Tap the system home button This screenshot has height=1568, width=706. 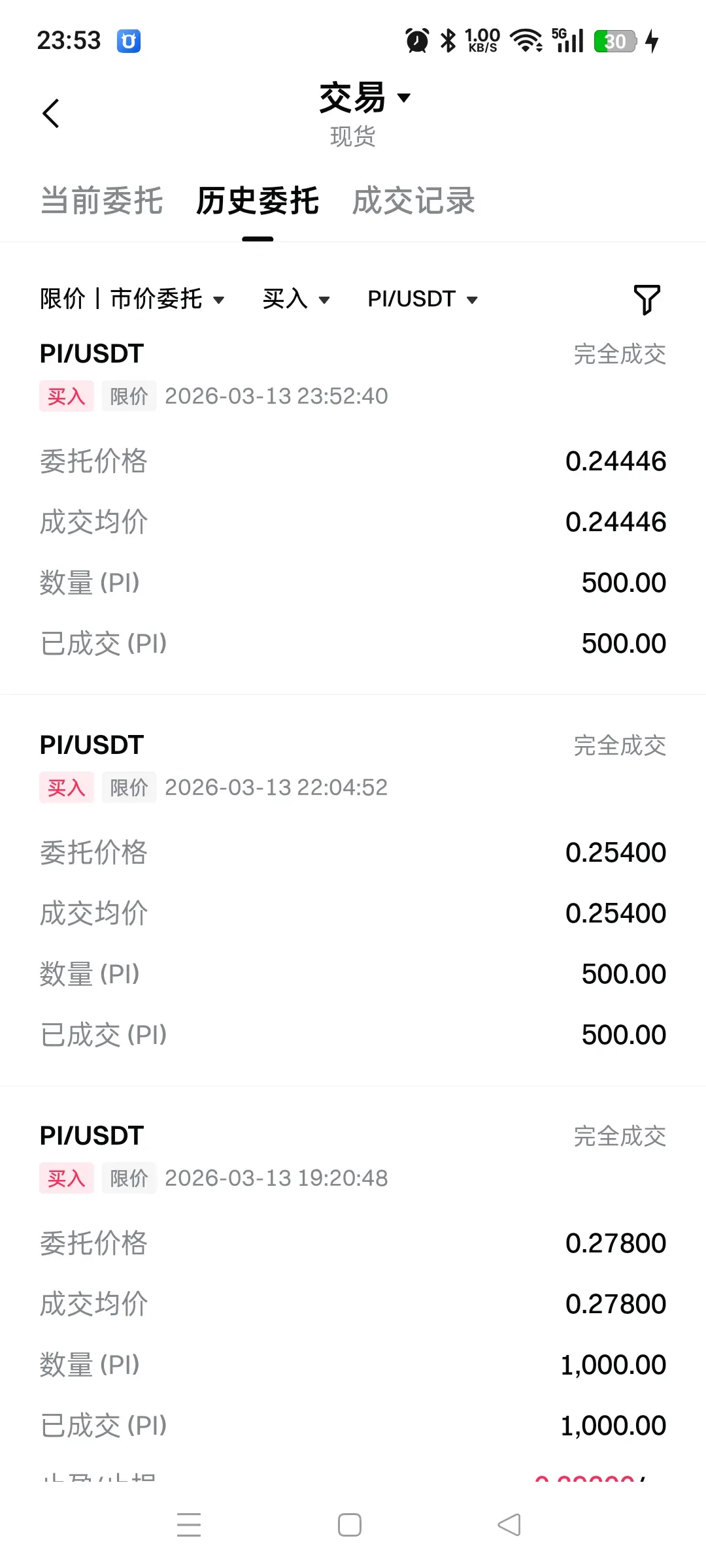coord(350,1525)
